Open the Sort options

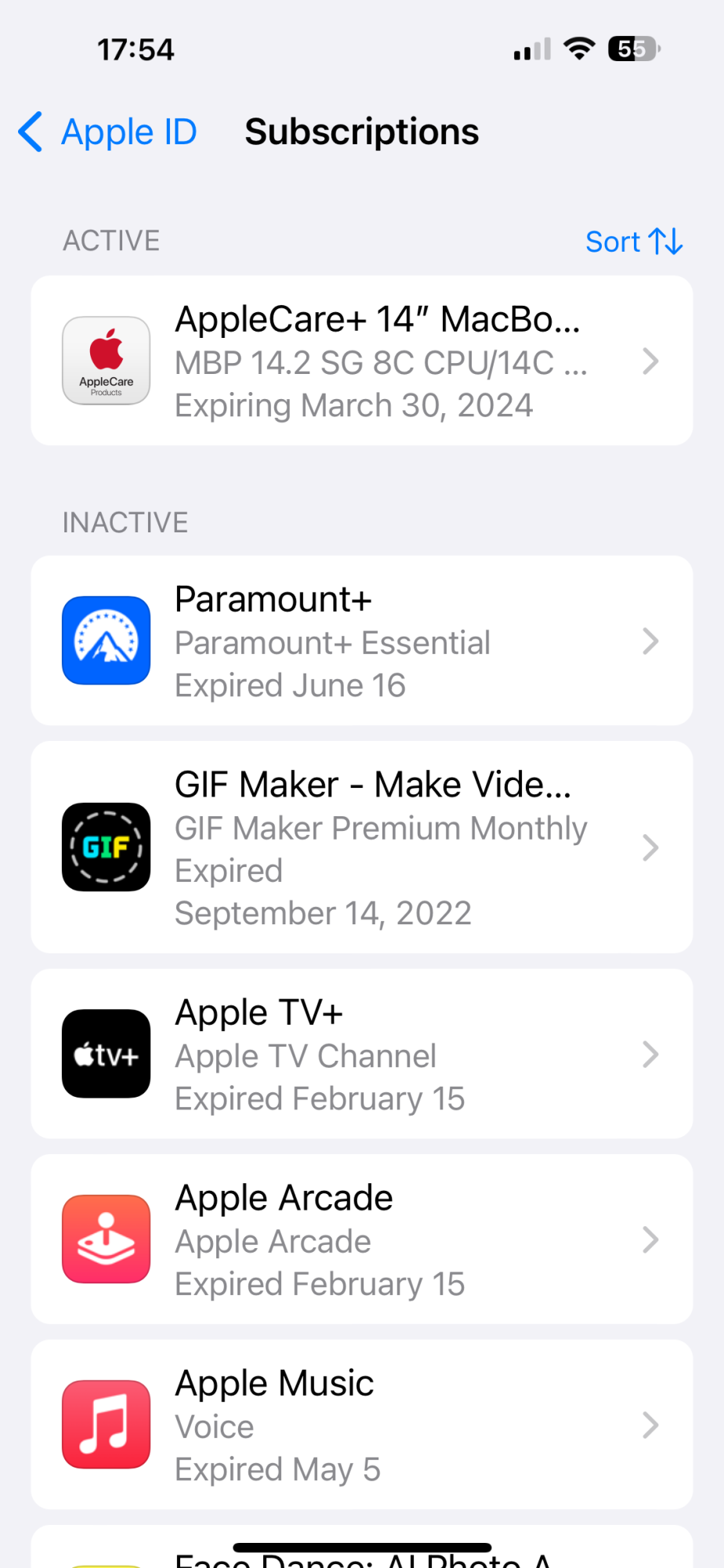[633, 241]
